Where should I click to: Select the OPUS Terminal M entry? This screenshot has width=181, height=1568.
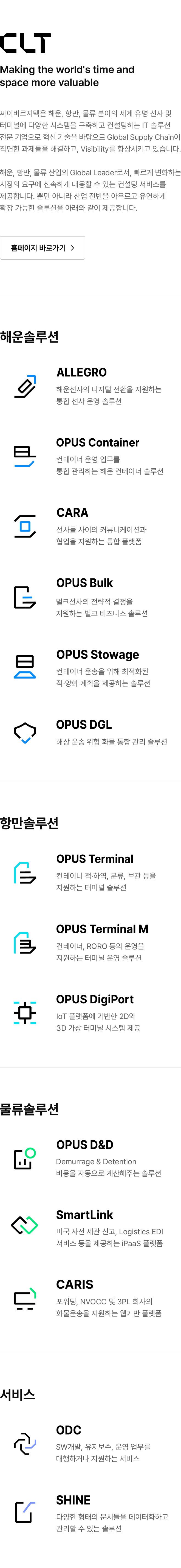coord(102,929)
